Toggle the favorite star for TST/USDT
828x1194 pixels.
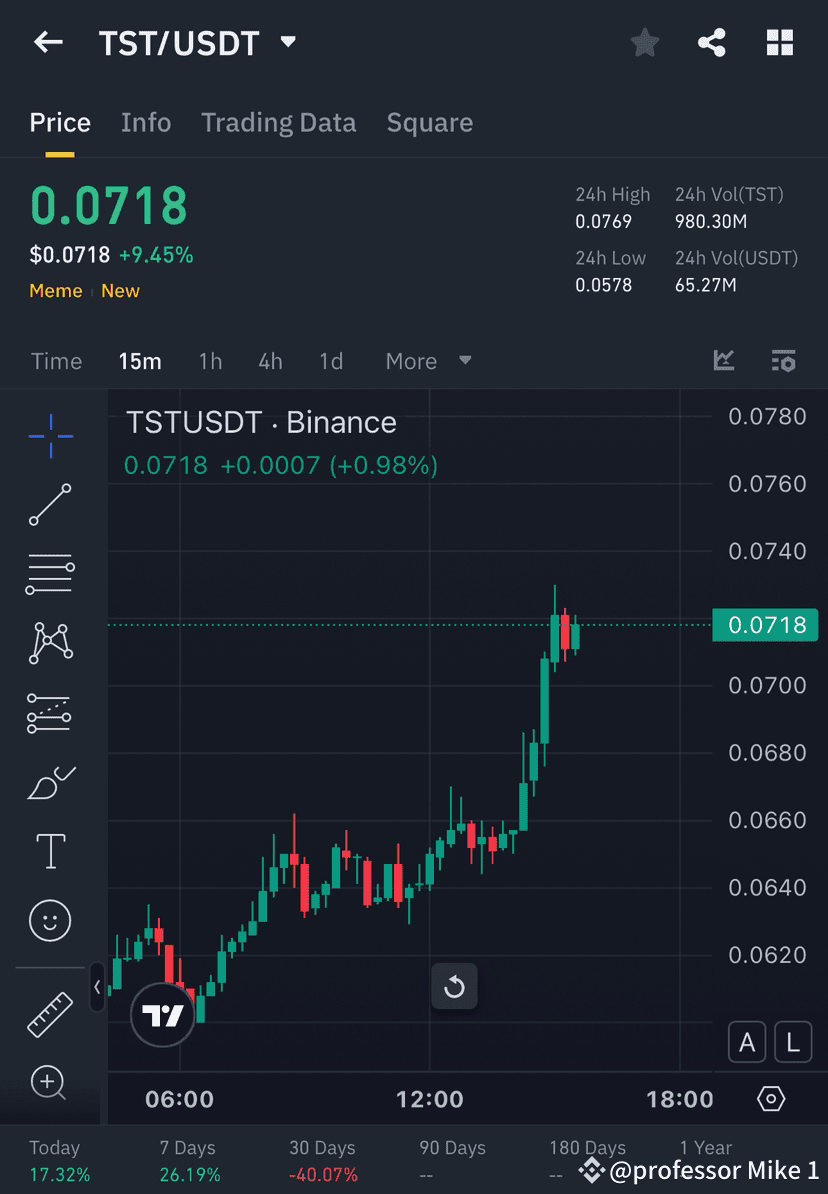click(644, 42)
